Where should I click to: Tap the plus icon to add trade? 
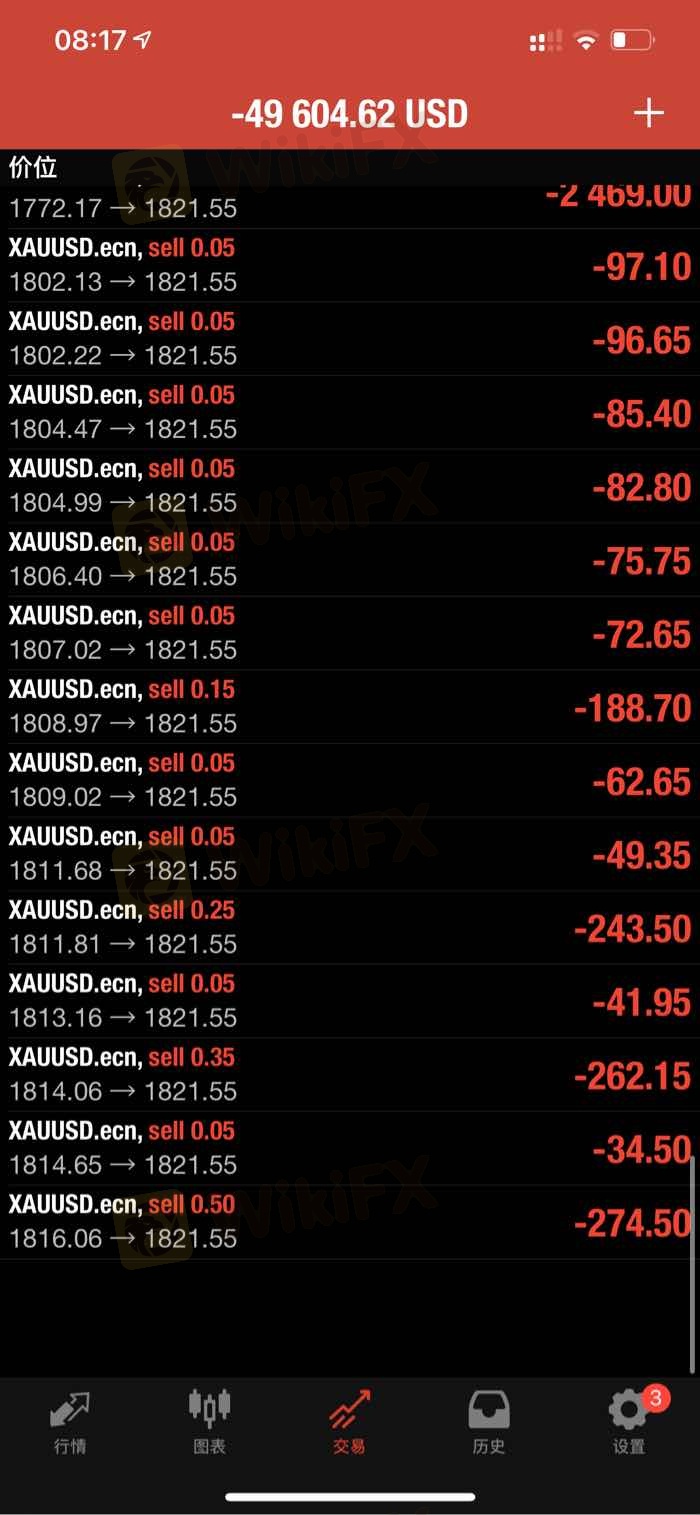(648, 113)
